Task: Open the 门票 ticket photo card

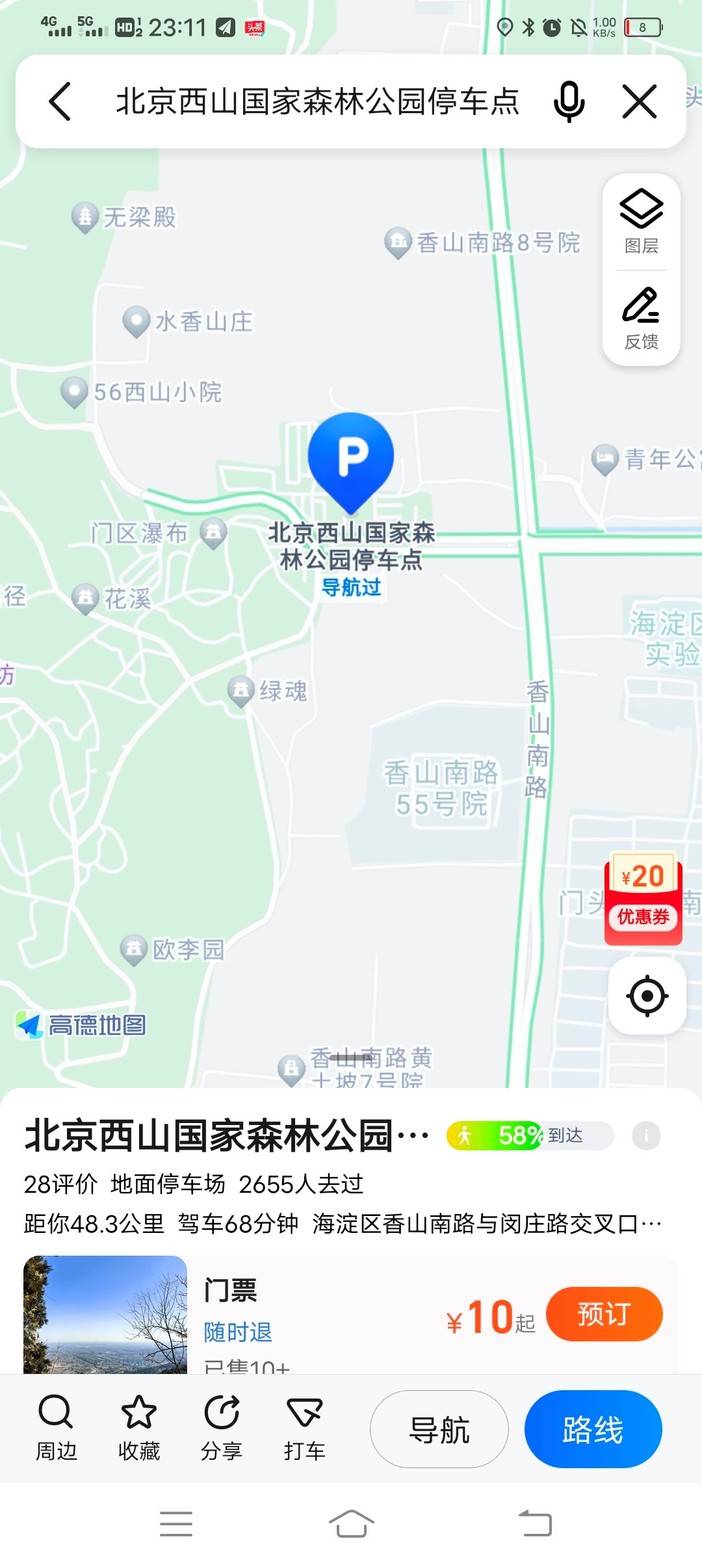Action: coord(105,1314)
